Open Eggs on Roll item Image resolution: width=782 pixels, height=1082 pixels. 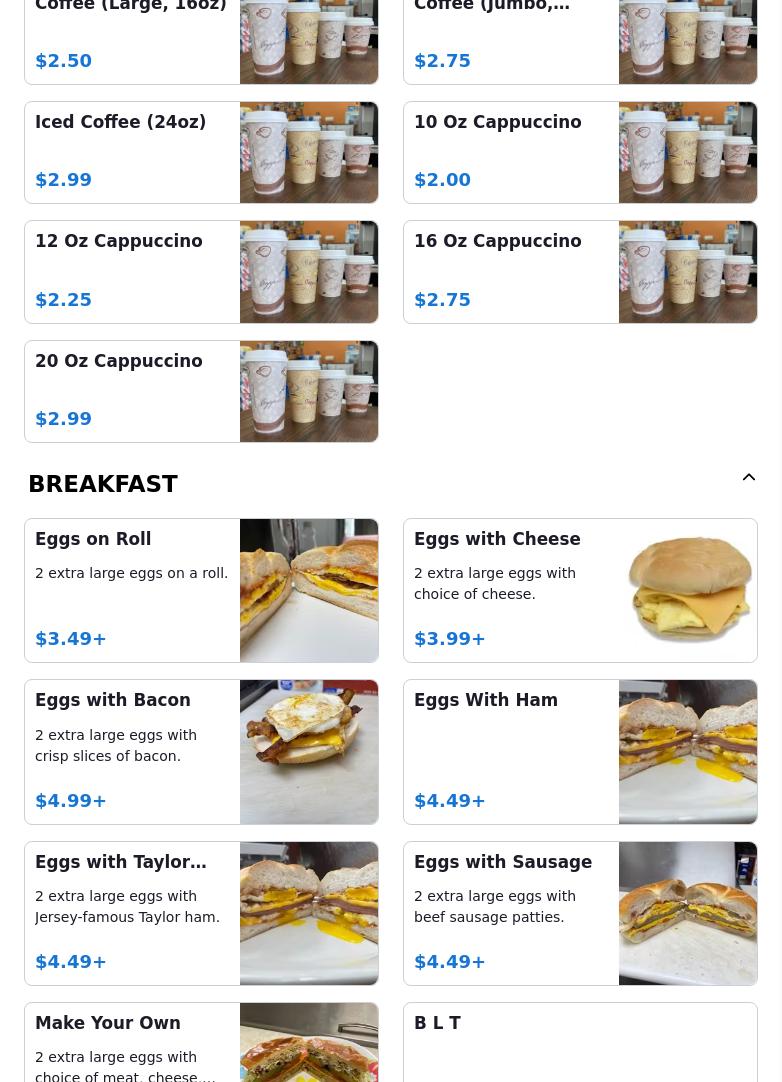[201, 590]
